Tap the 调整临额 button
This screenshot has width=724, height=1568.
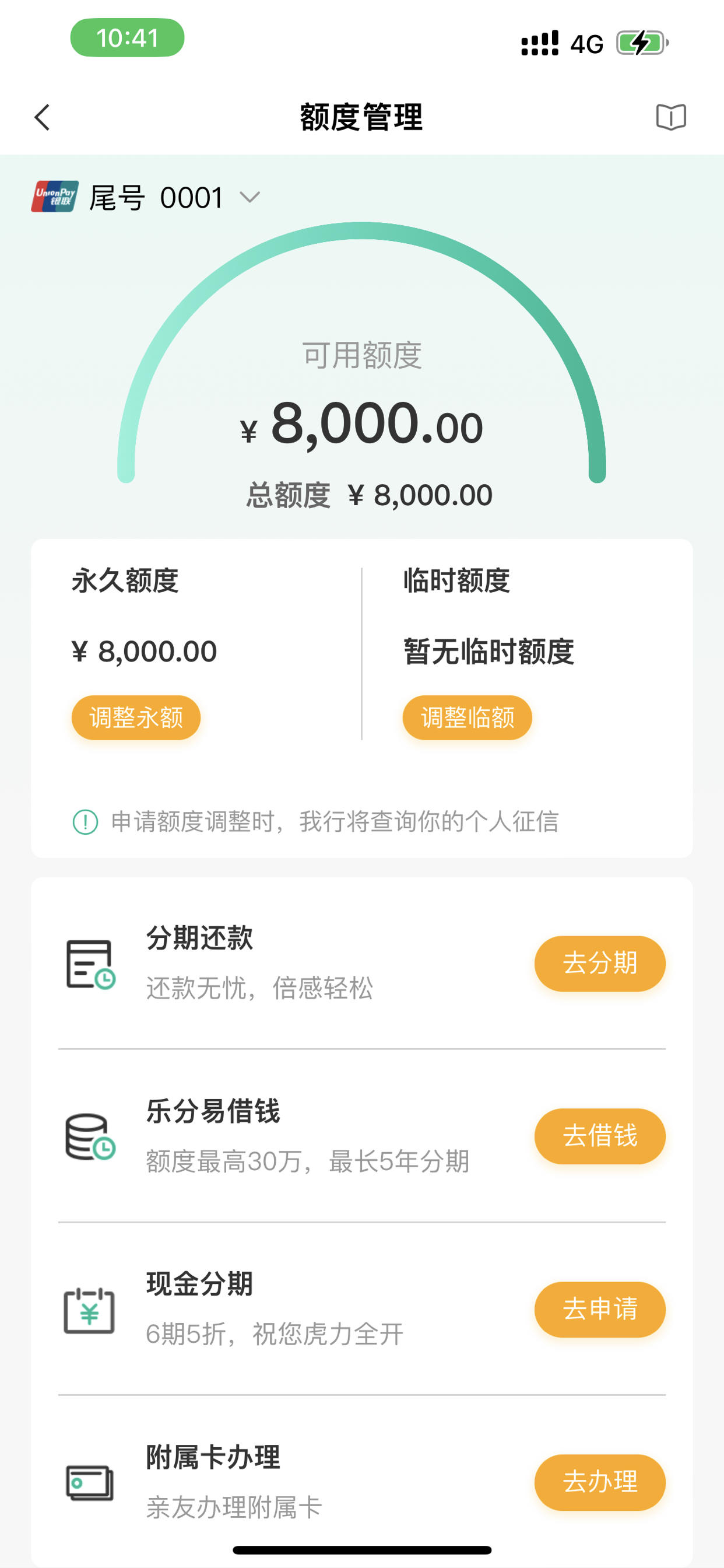tap(467, 717)
